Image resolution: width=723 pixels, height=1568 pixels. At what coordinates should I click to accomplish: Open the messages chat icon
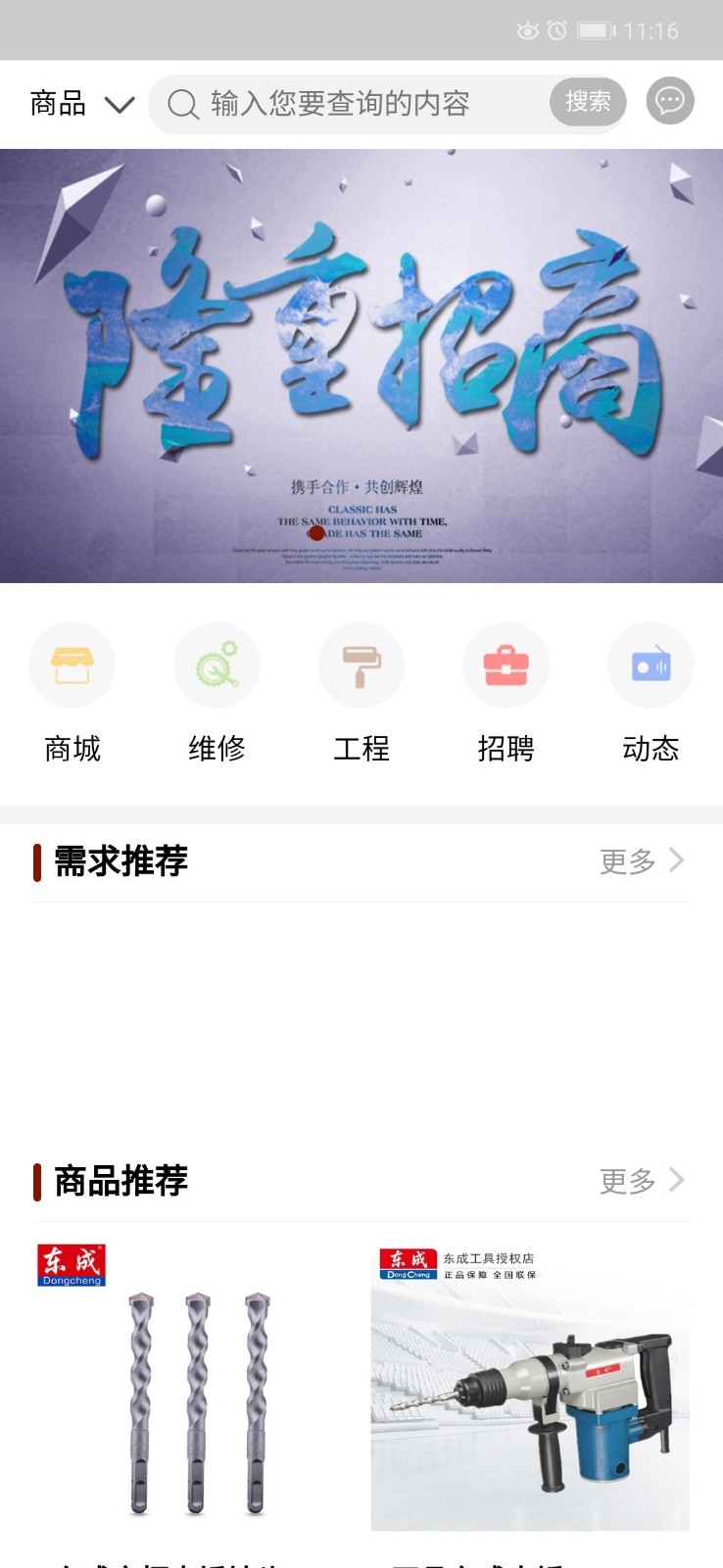point(670,101)
